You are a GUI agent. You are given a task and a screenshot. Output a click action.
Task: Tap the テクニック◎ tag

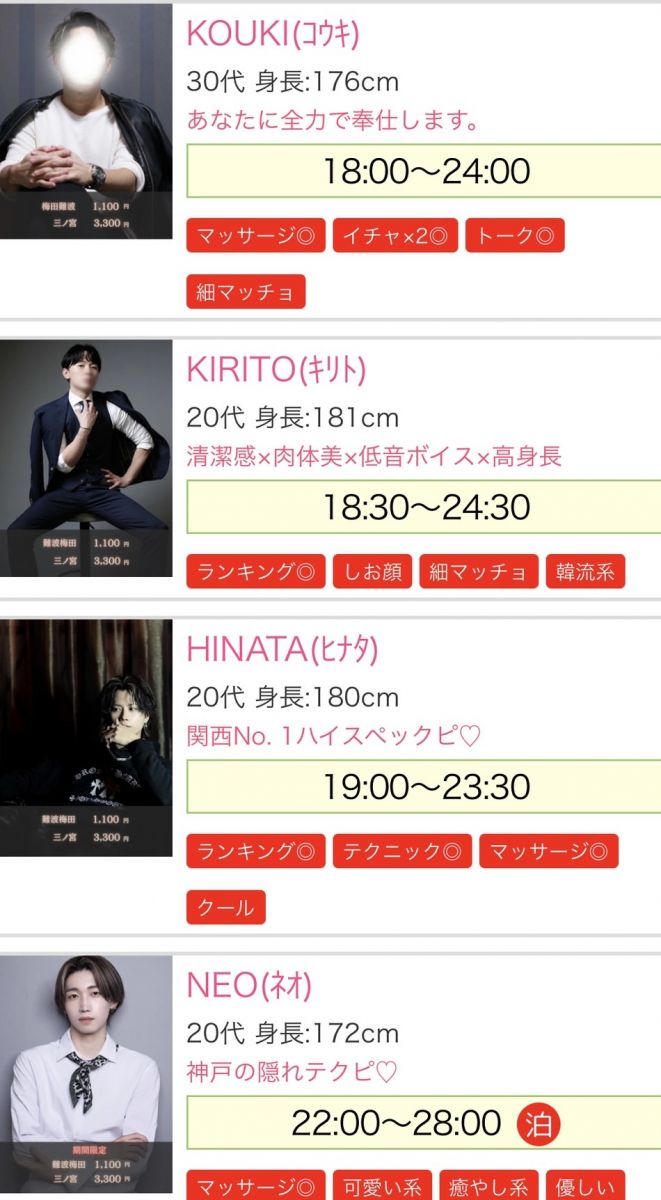tap(402, 852)
